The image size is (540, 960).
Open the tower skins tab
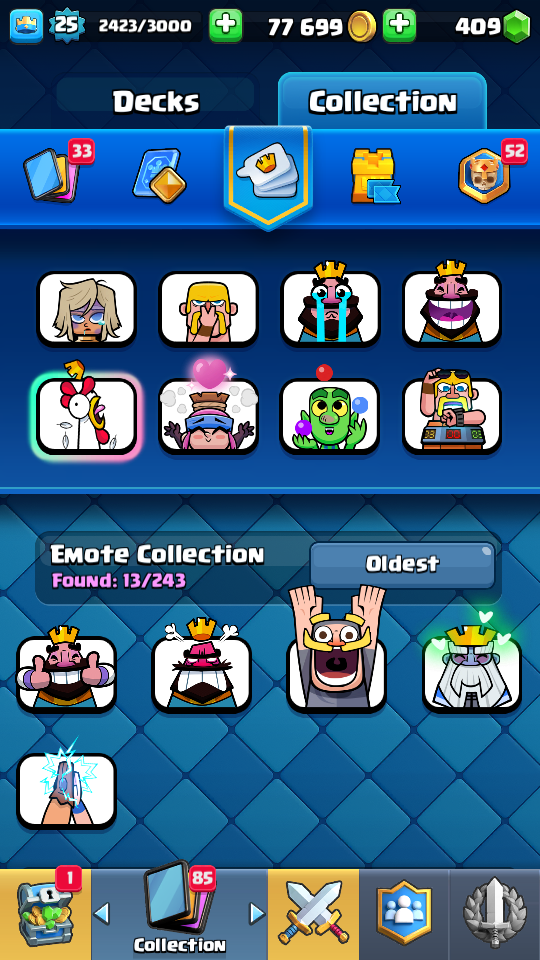(x=374, y=176)
